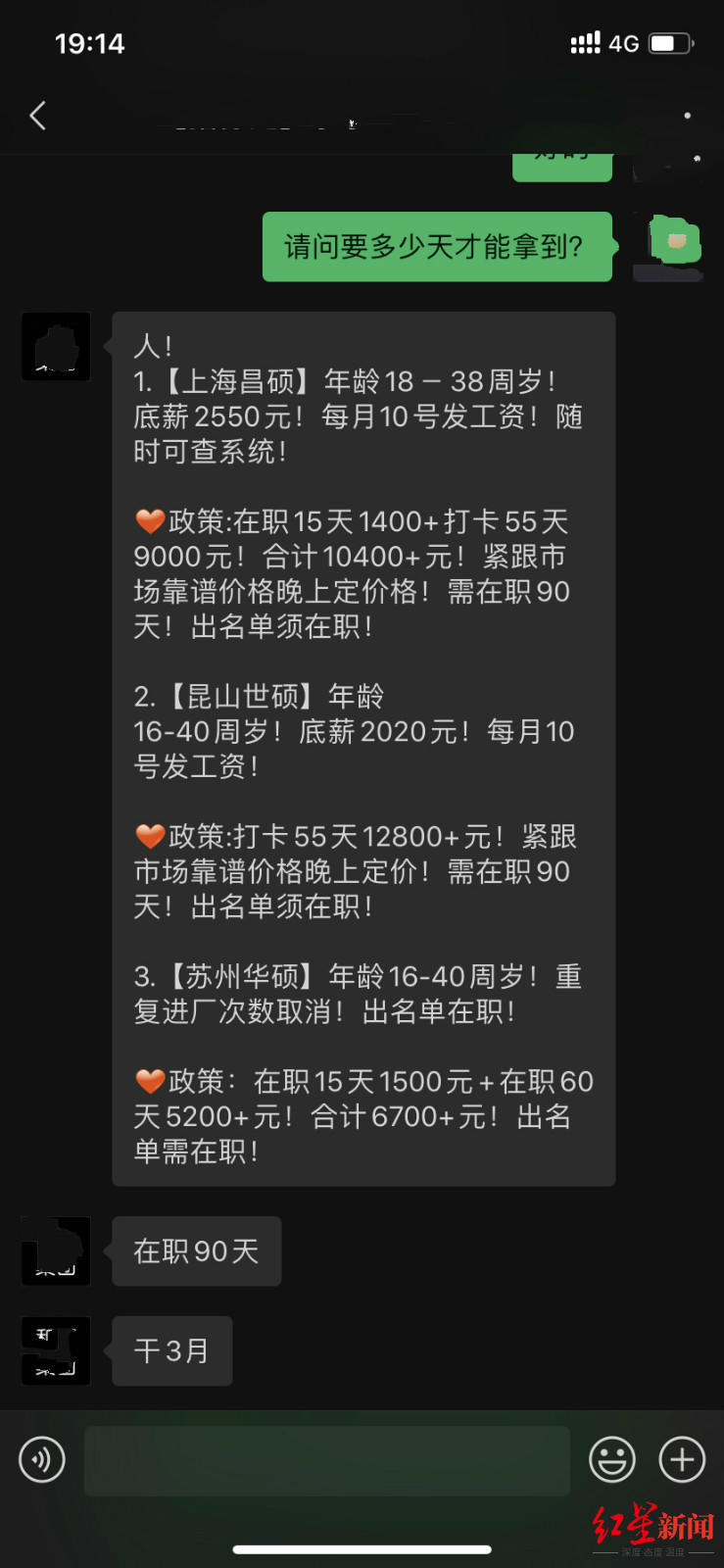Tap the cellular signal bars icon

[585, 42]
